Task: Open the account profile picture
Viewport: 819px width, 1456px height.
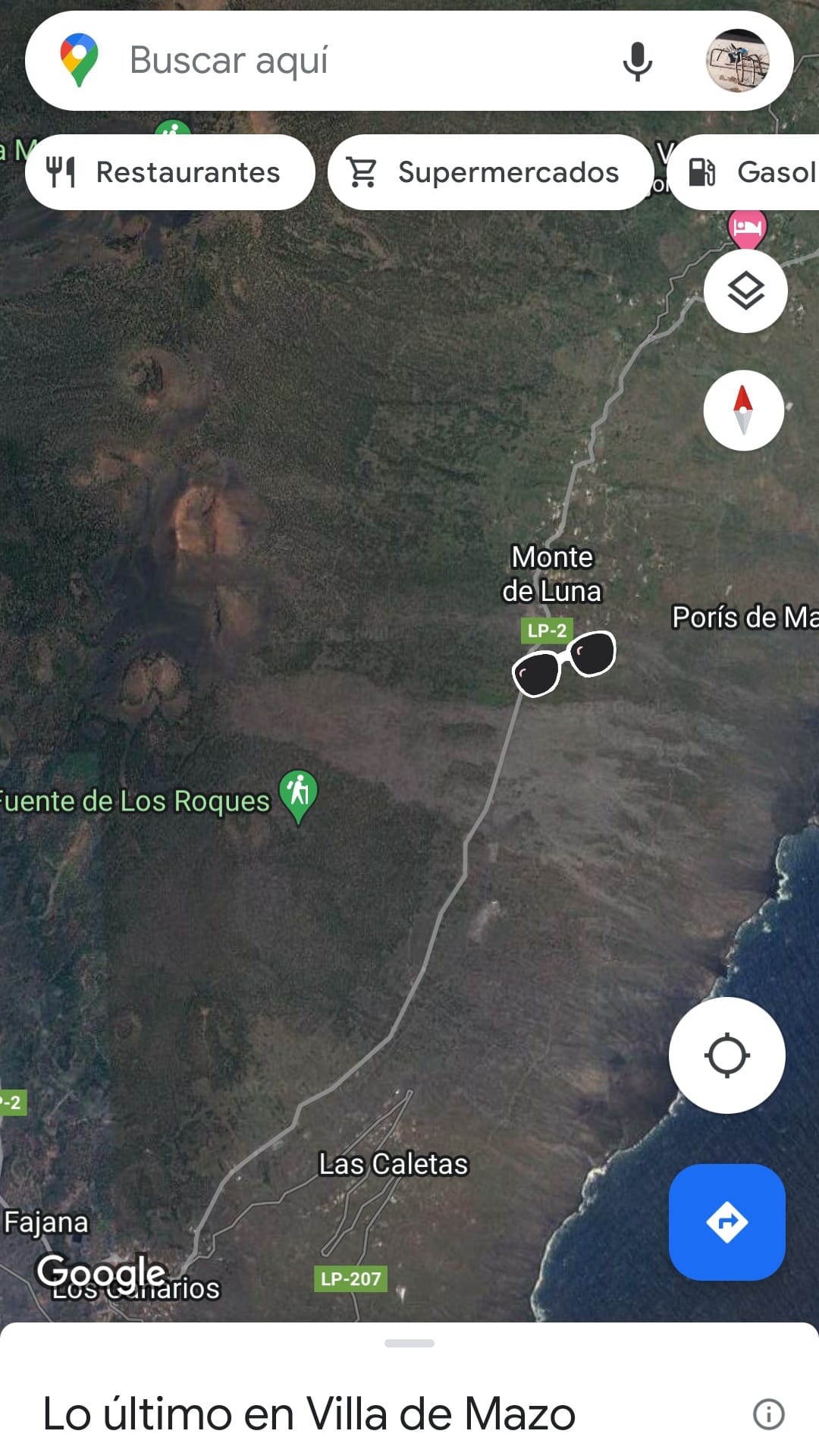Action: pos(737,61)
